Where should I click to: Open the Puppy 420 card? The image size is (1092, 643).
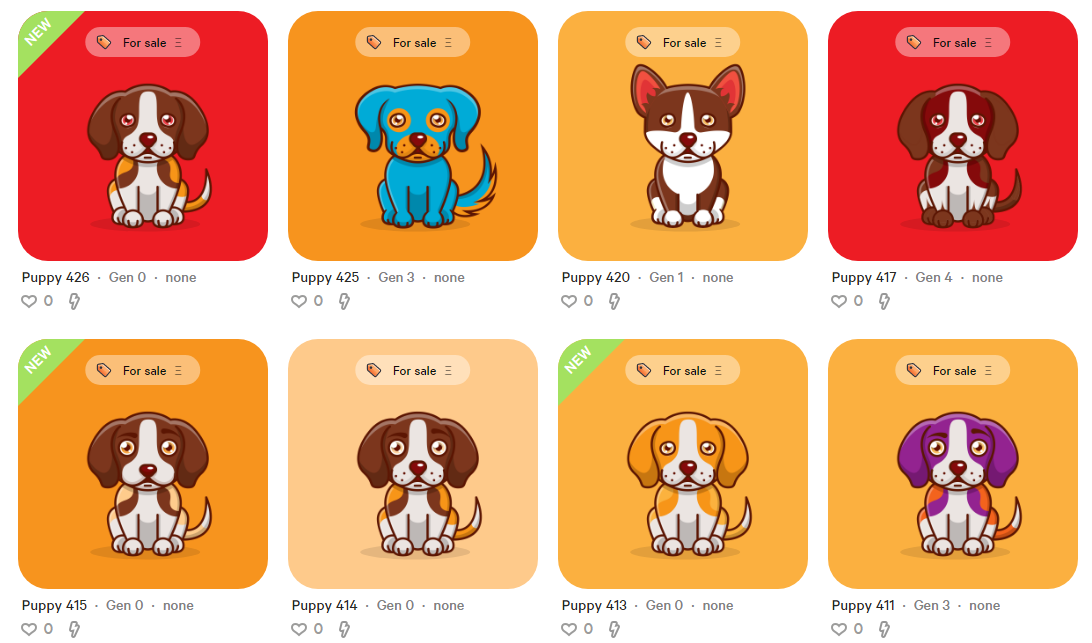tap(683, 150)
